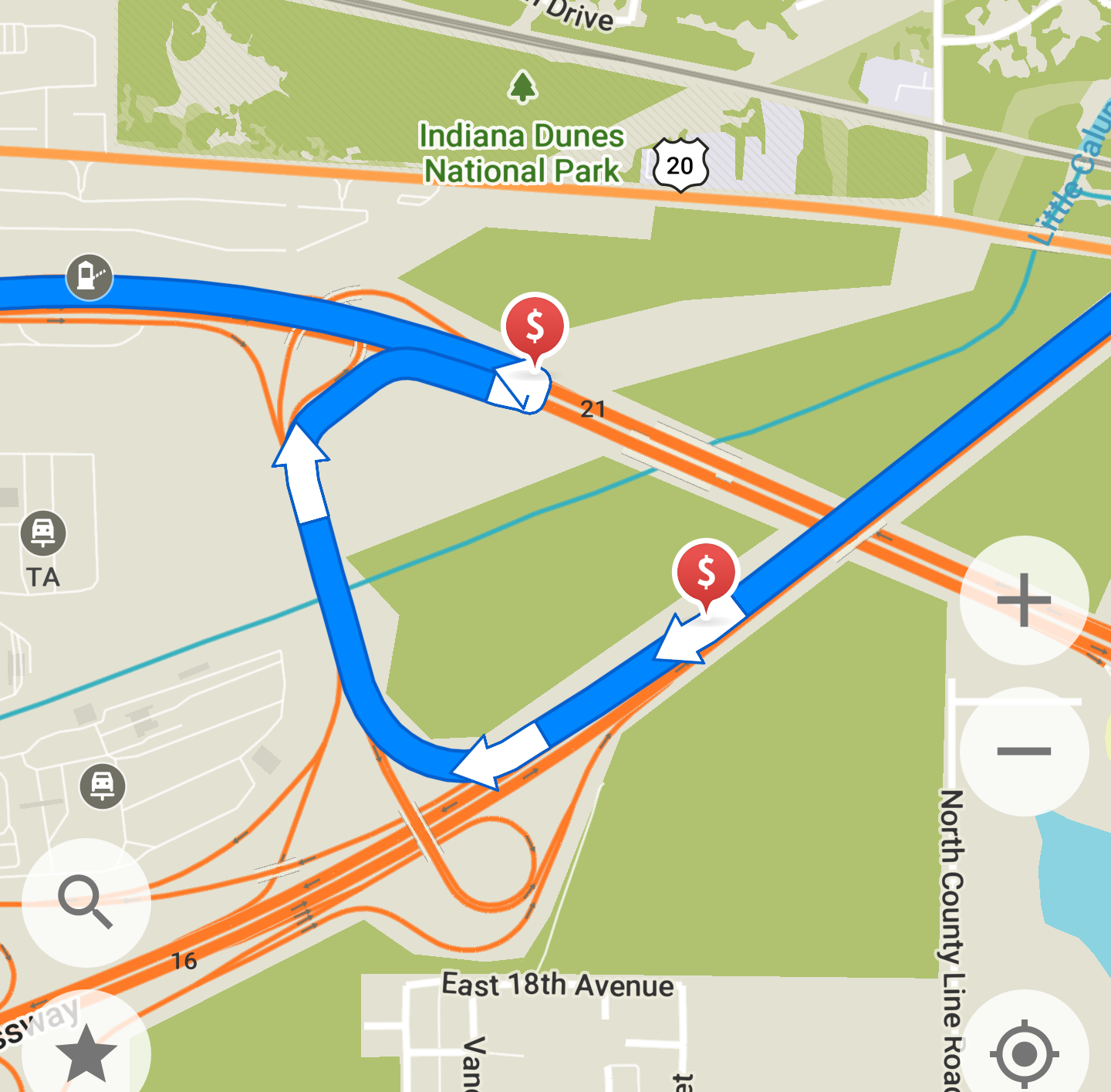Tap toll marker beside the blue arrow

pos(706,573)
